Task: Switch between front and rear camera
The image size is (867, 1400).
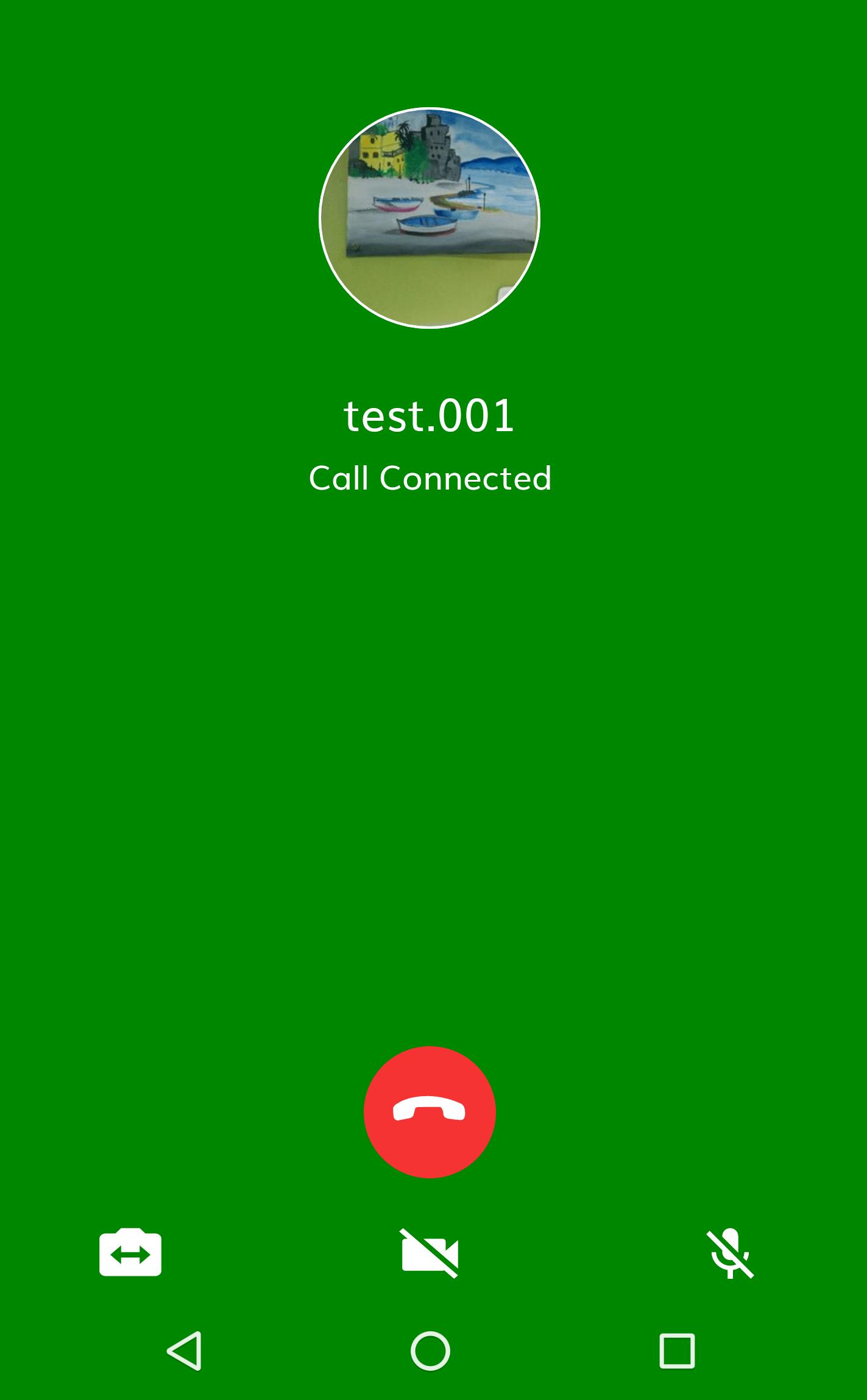Action: (130, 1253)
